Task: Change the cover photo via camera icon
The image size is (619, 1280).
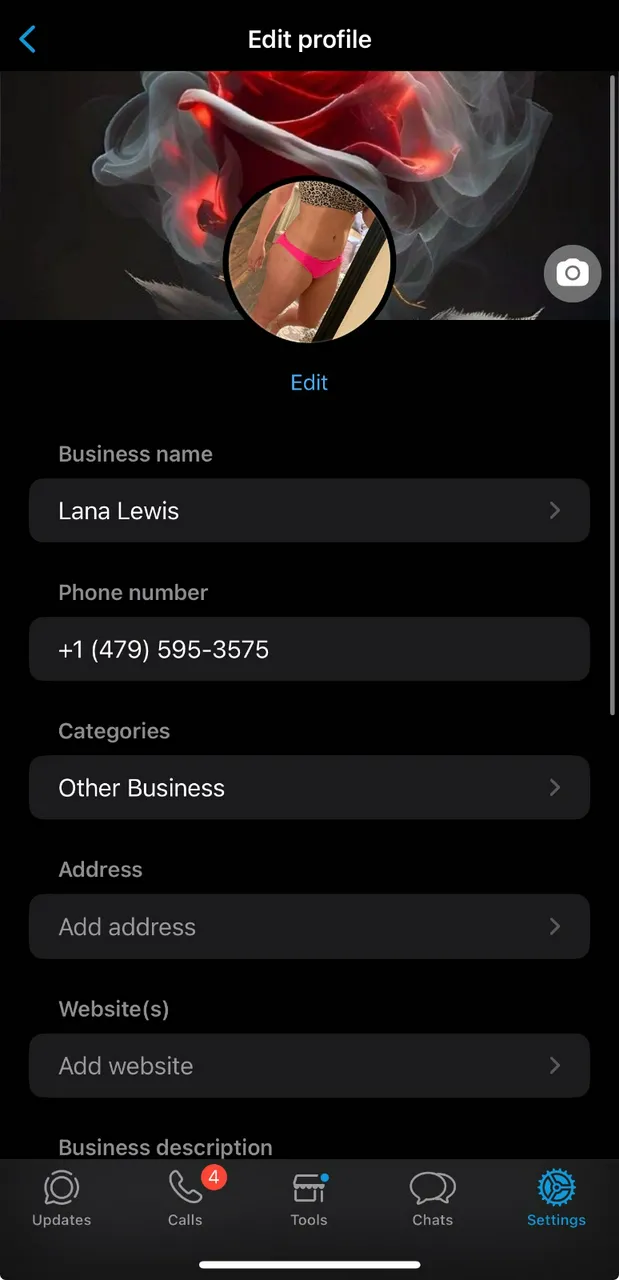Action: [x=572, y=273]
